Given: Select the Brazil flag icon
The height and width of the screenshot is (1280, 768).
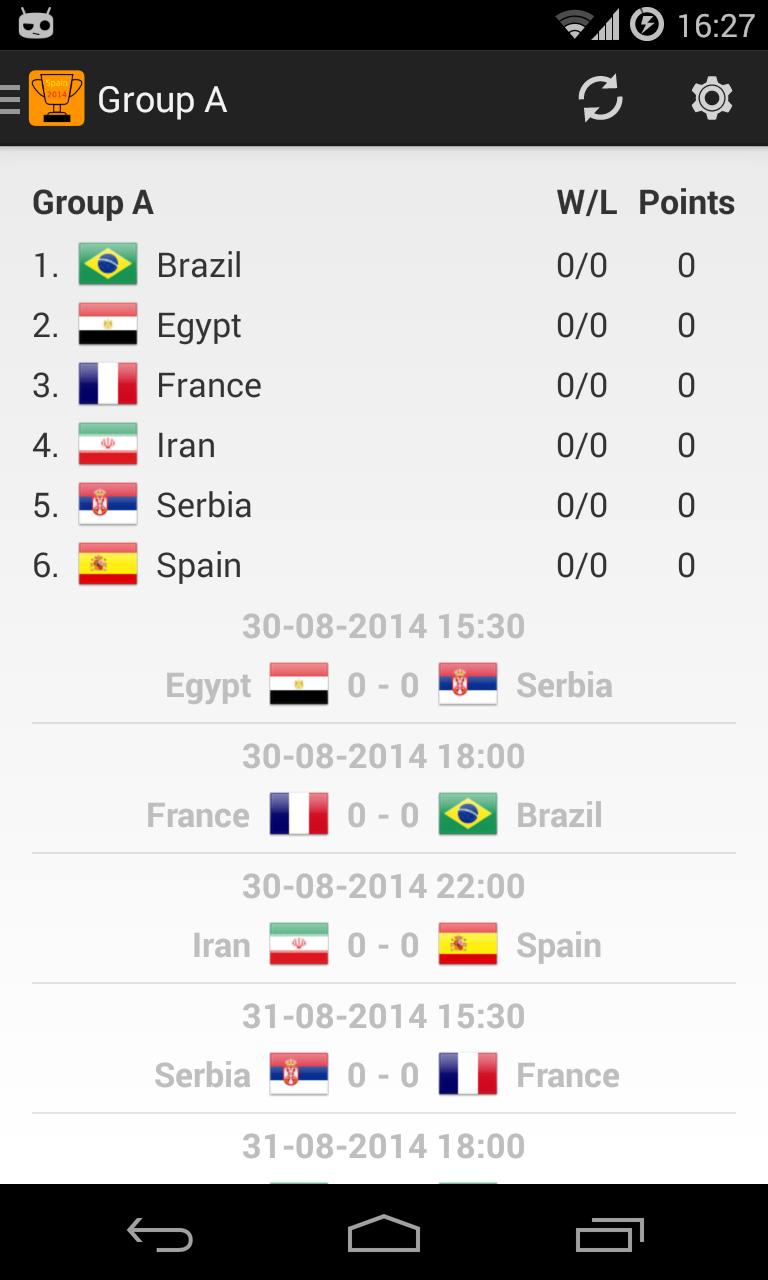Looking at the screenshot, I should pyautogui.click(x=108, y=265).
